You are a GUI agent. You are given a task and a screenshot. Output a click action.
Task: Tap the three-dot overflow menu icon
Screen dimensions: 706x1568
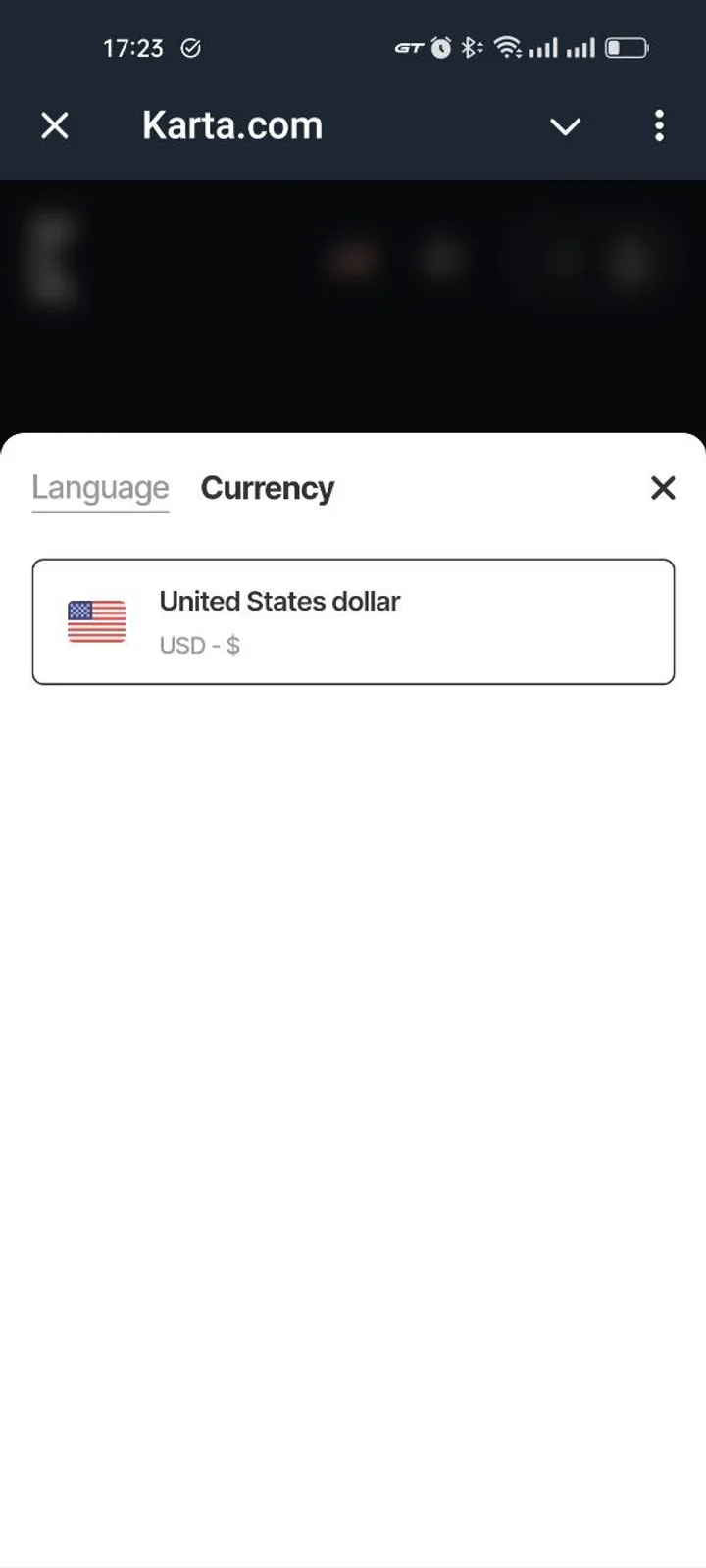point(659,125)
